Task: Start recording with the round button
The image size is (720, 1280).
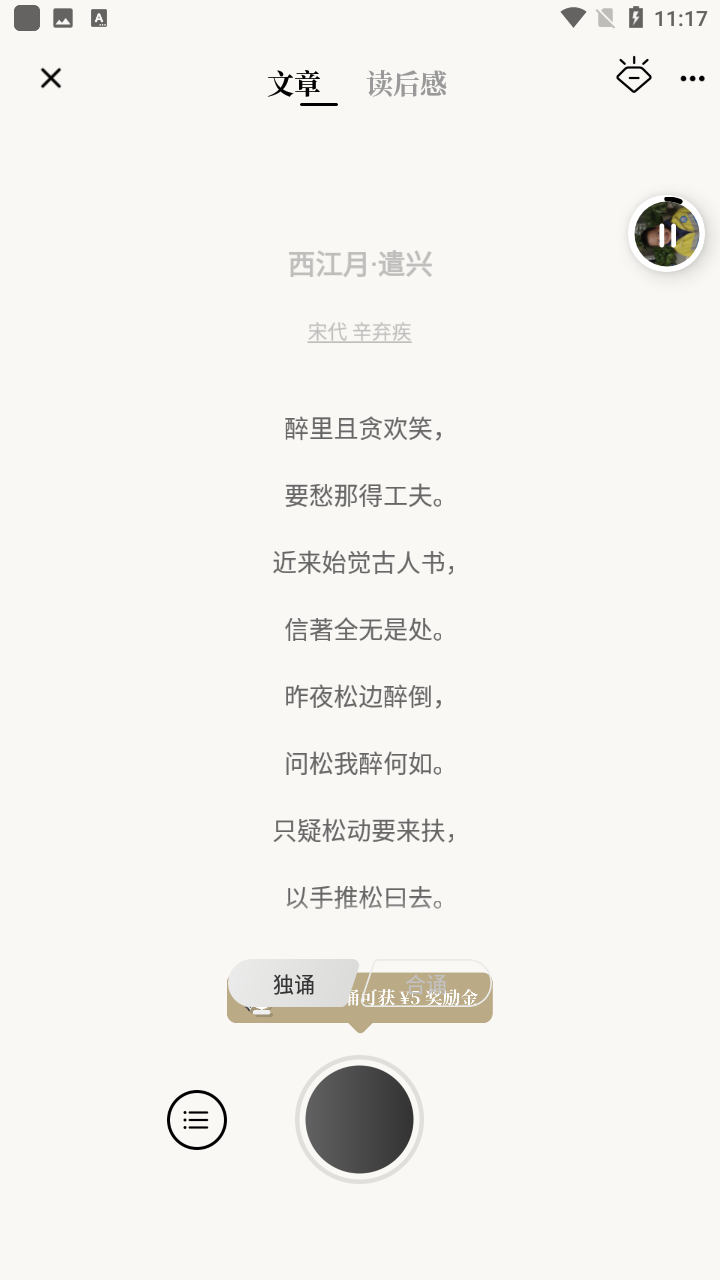Action: tap(359, 1119)
